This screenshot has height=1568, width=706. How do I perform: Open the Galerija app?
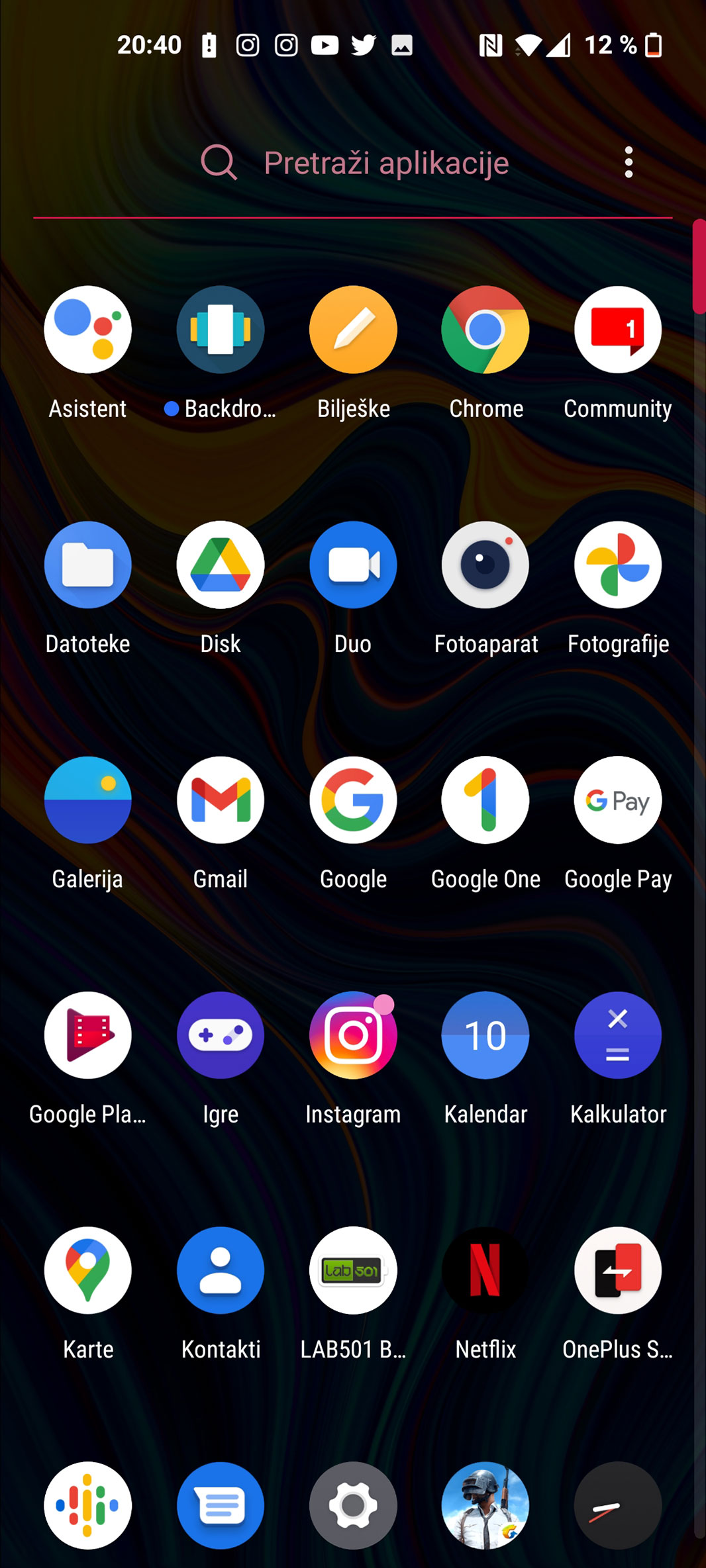tap(88, 800)
